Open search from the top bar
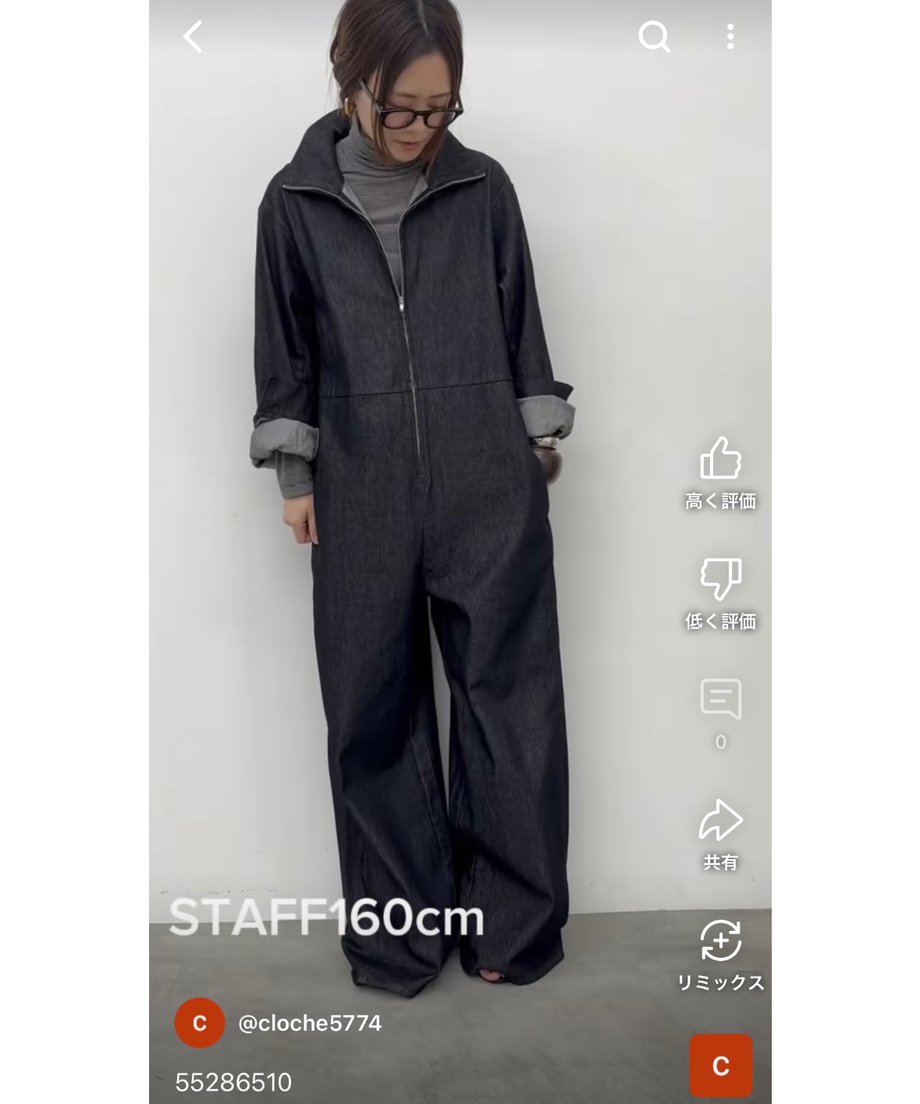 654,37
